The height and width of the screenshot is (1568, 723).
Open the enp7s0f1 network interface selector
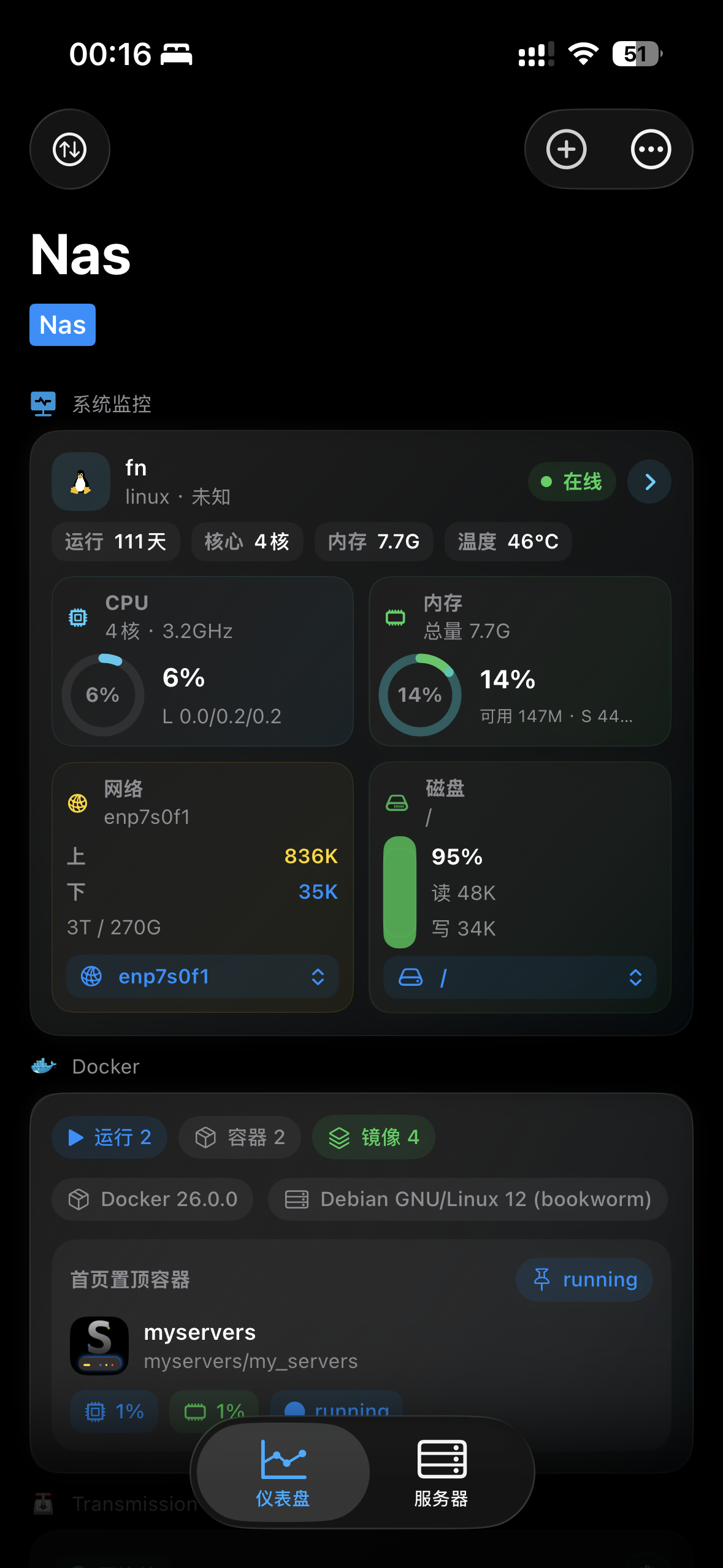(202, 977)
